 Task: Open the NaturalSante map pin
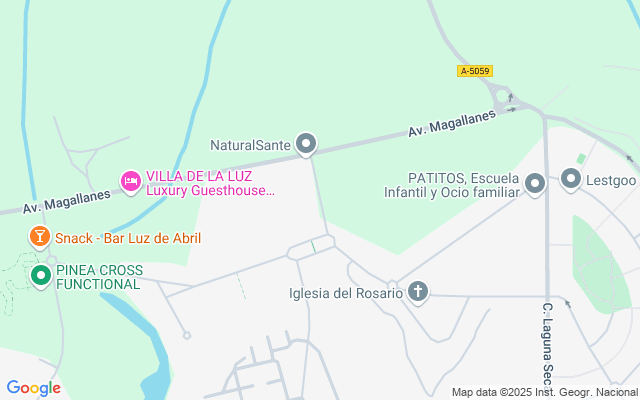coord(307,146)
